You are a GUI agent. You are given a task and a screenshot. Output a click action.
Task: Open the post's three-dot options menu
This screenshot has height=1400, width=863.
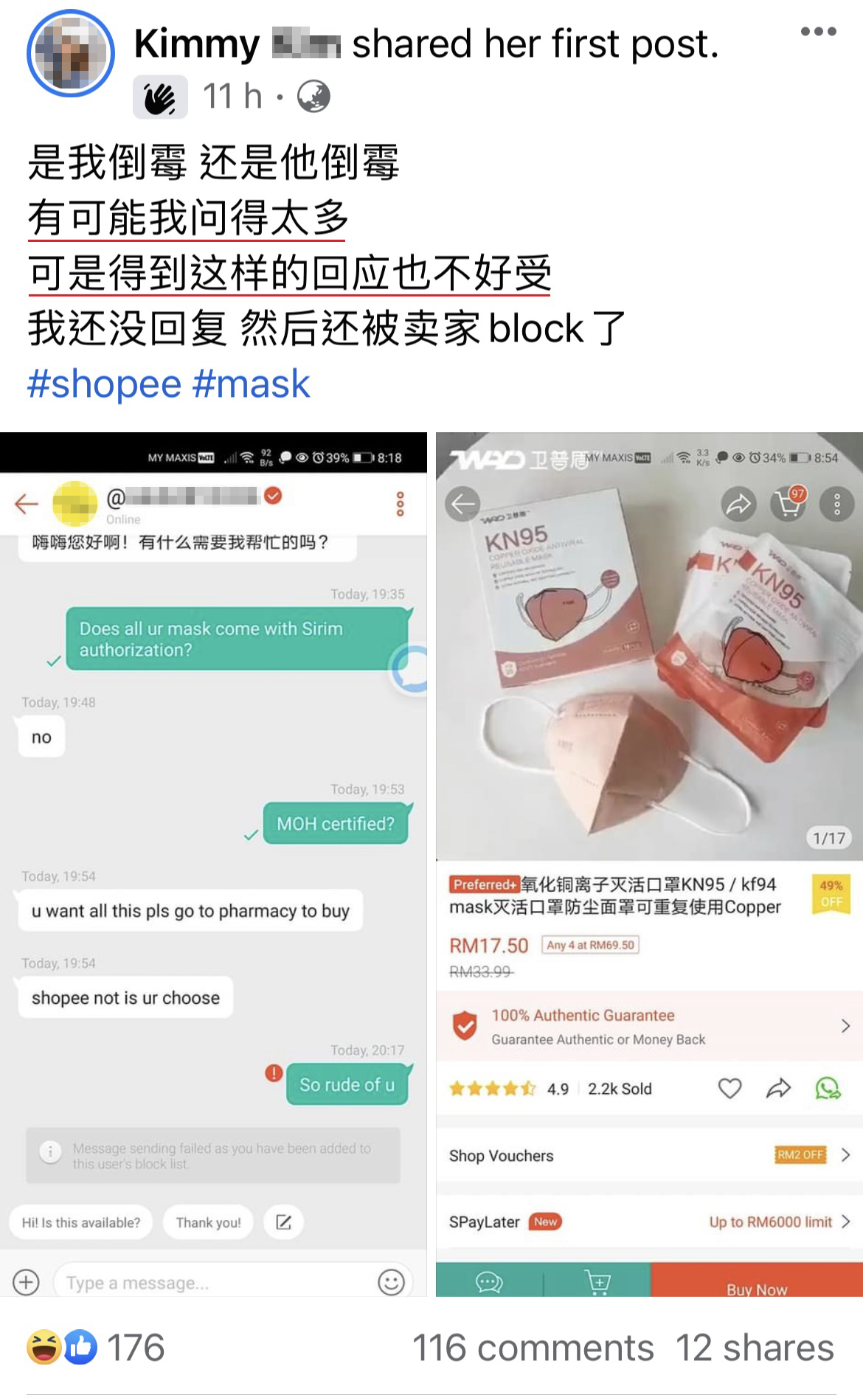pyautogui.click(x=818, y=32)
